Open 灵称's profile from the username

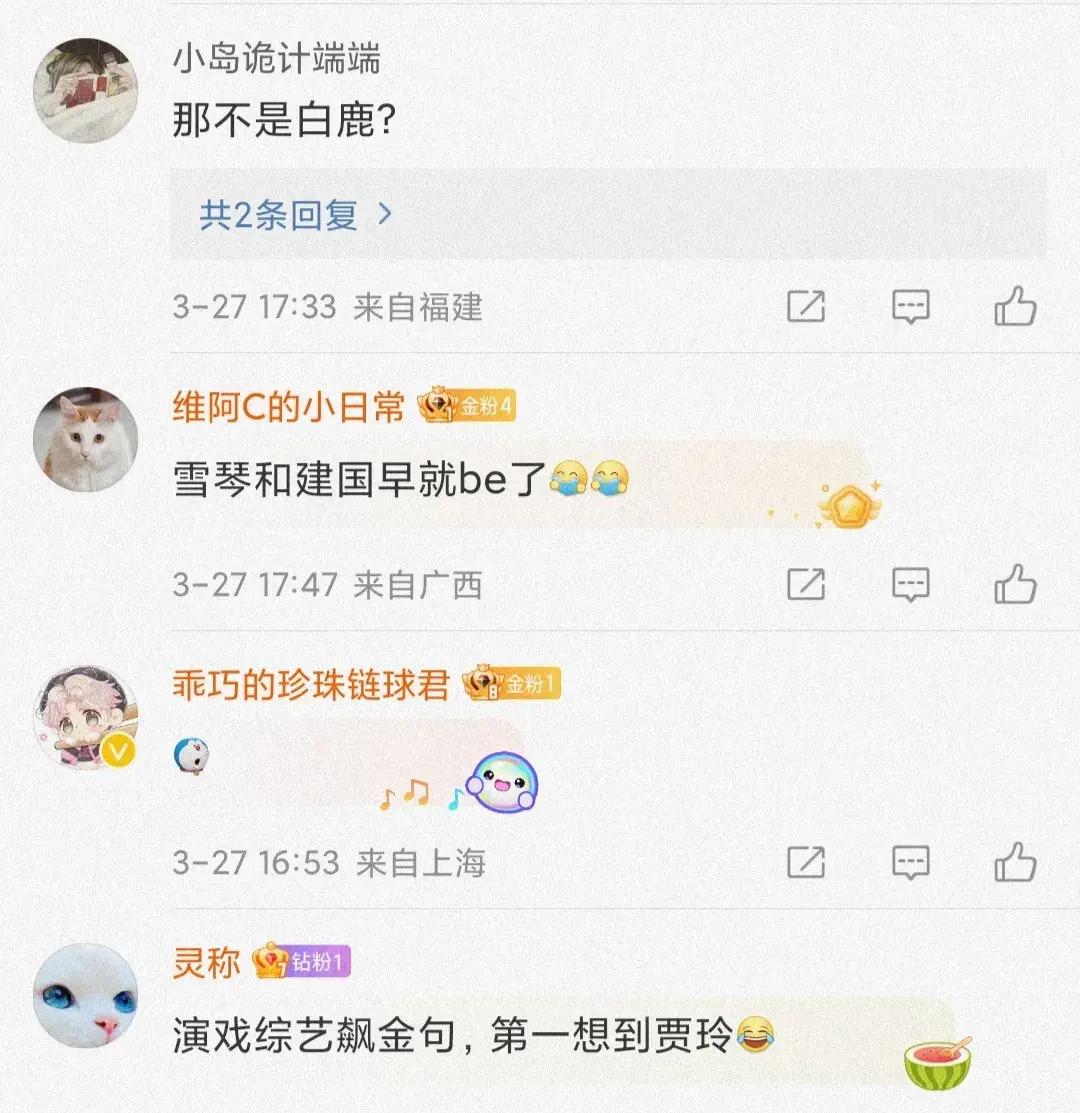pos(206,963)
